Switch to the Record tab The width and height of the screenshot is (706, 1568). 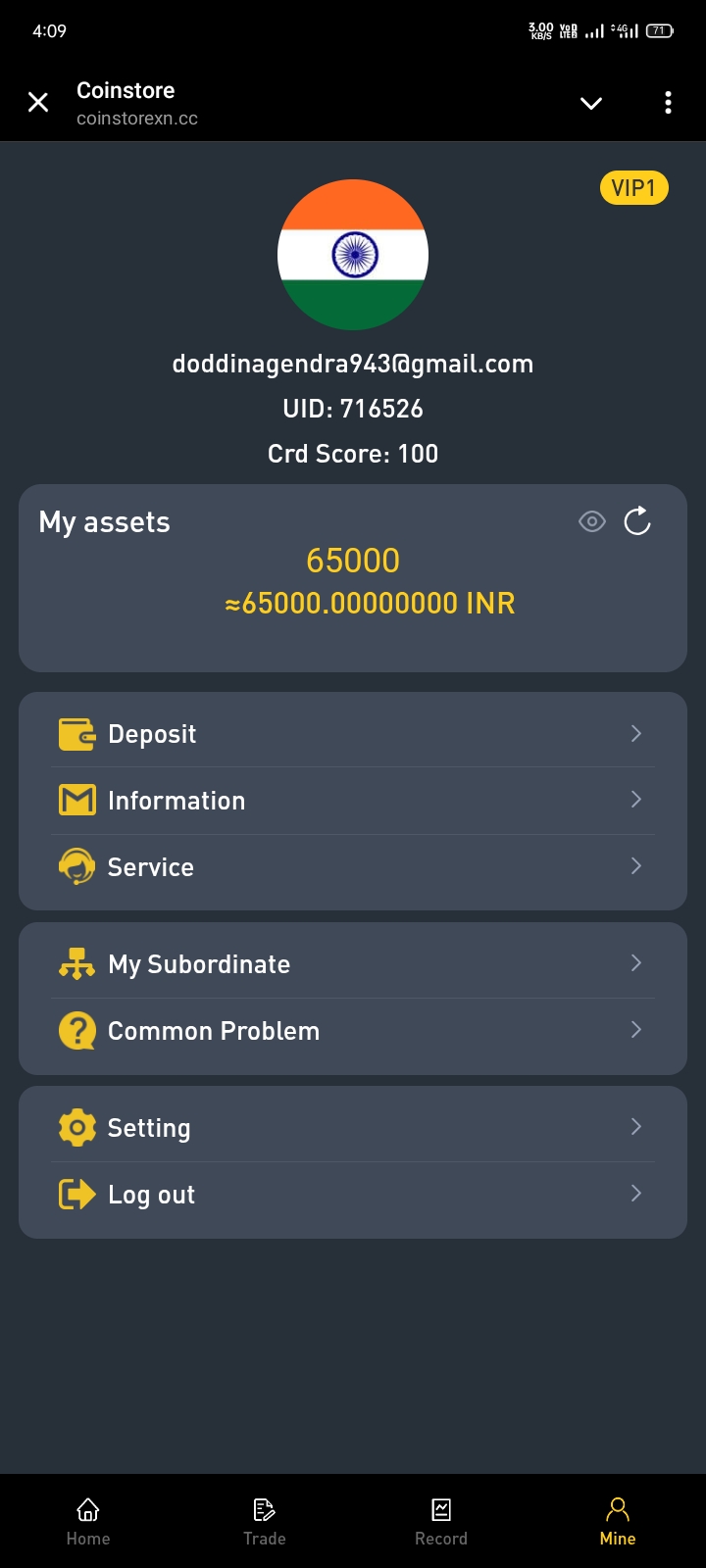coord(441,1521)
